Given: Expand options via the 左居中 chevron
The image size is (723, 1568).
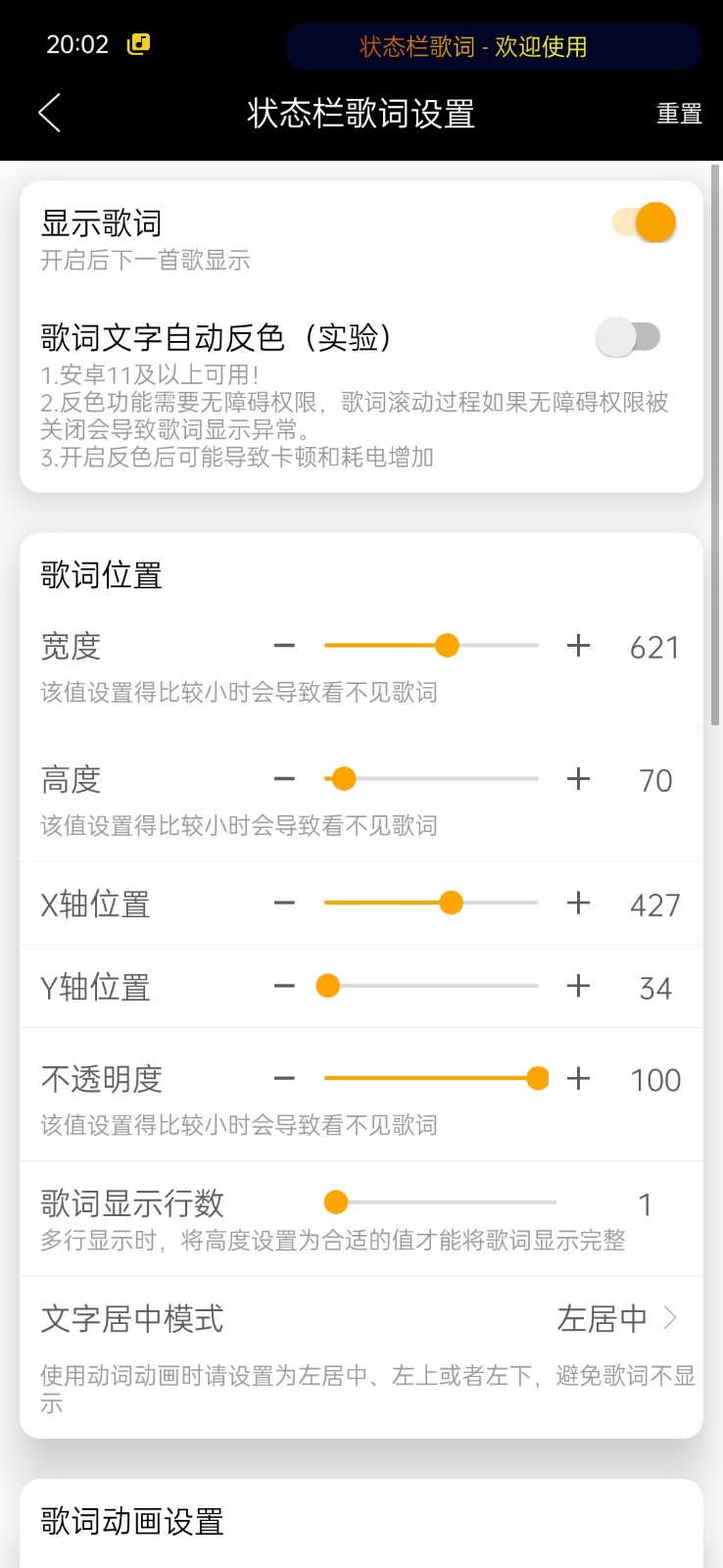Looking at the screenshot, I should click(x=672, y=1319).
